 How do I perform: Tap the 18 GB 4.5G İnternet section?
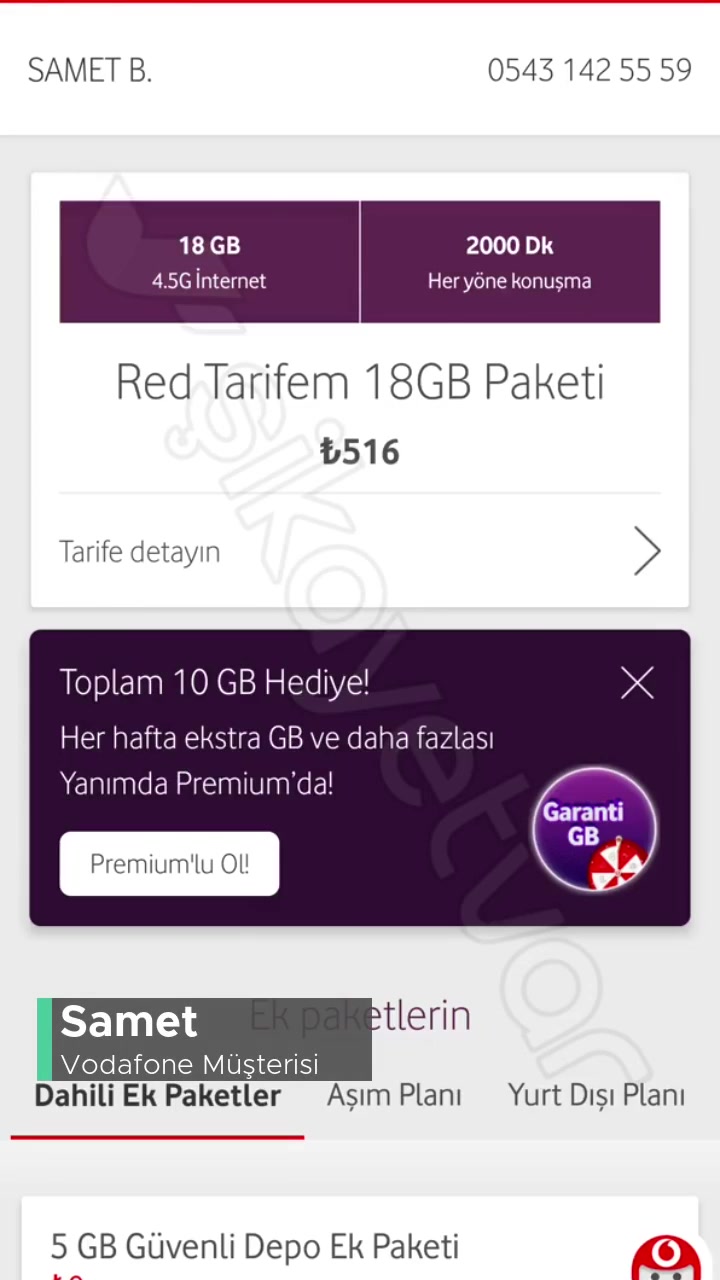tap(209, 261)
